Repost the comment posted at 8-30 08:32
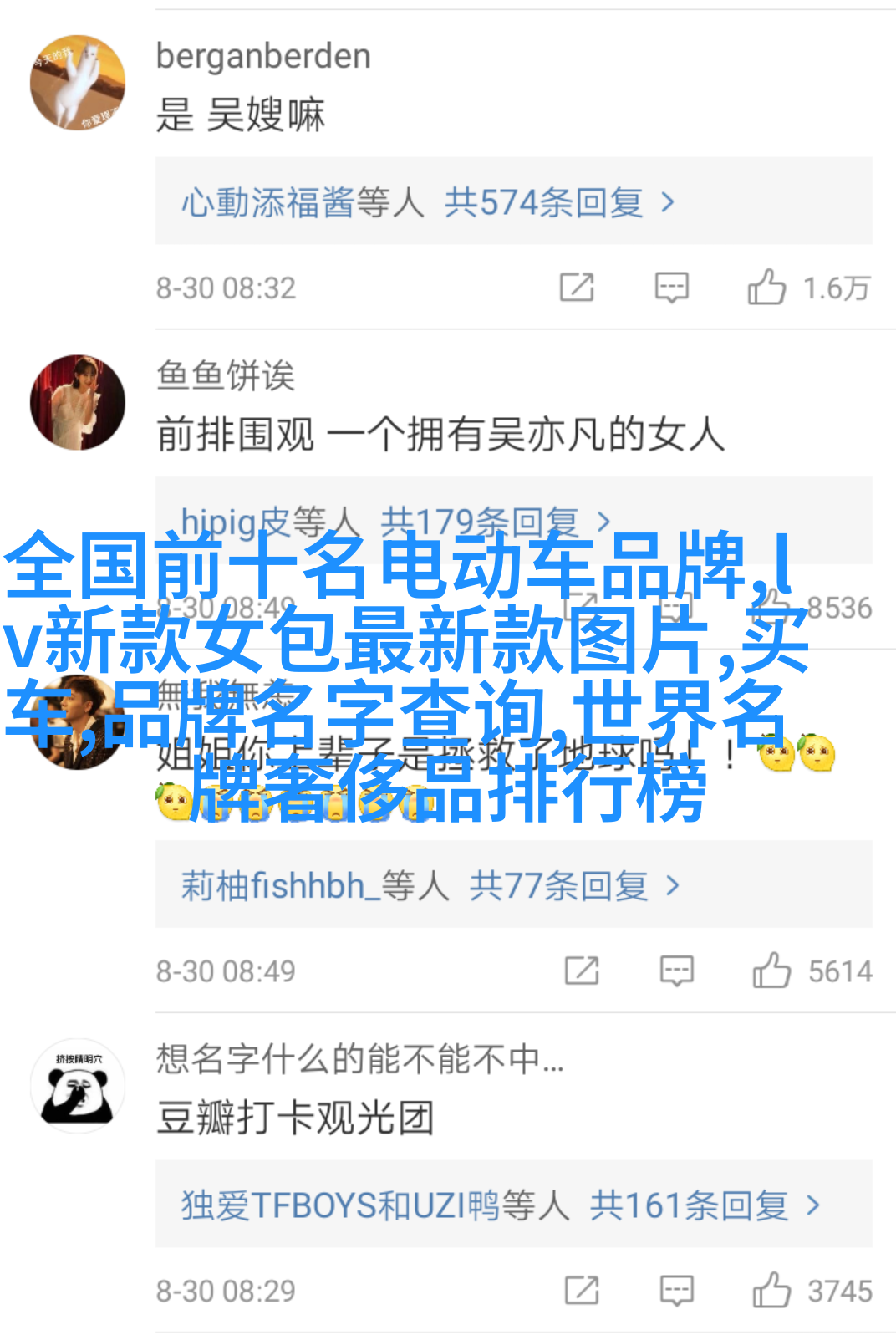The width and height of the screenshot is (896, 1335). 577,288
